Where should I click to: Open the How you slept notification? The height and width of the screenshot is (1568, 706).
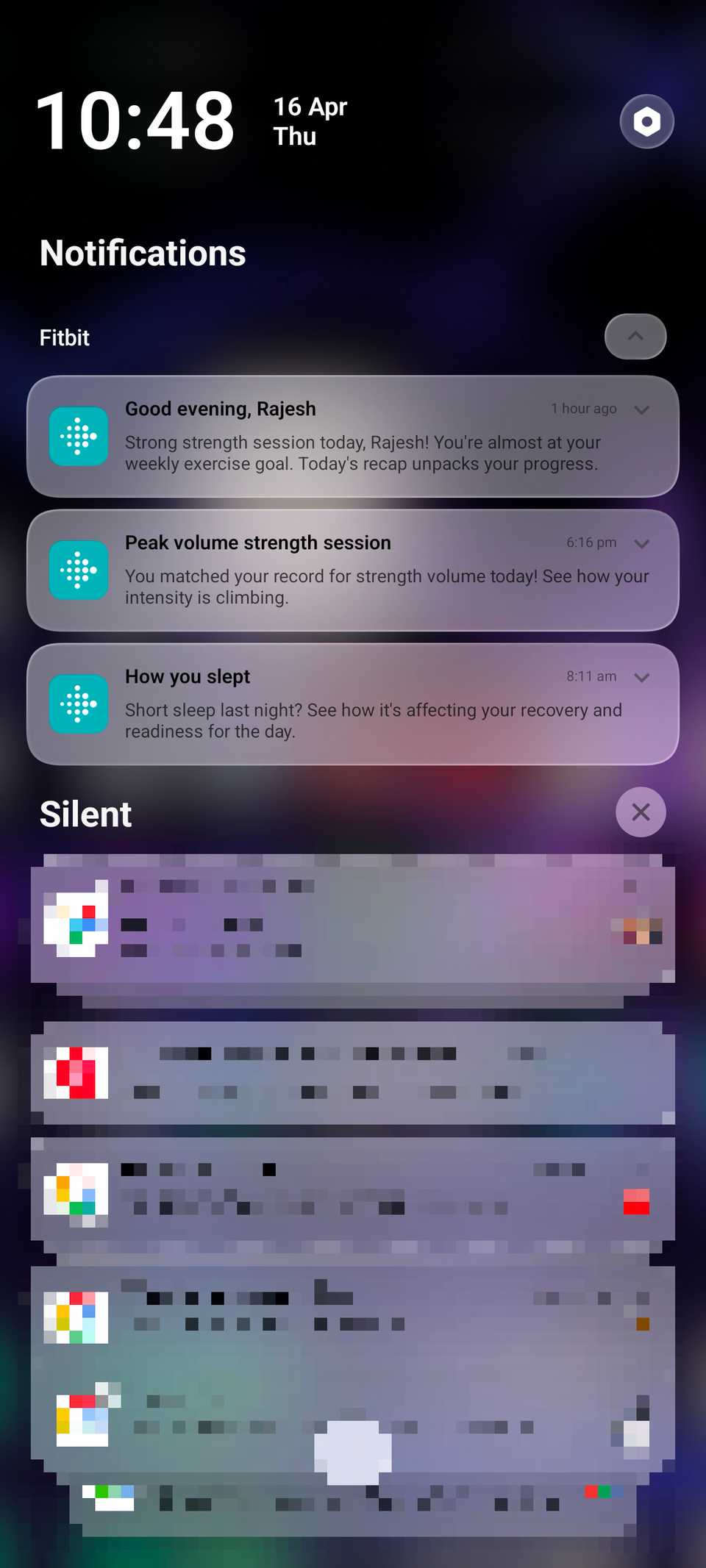coord(353,705)
